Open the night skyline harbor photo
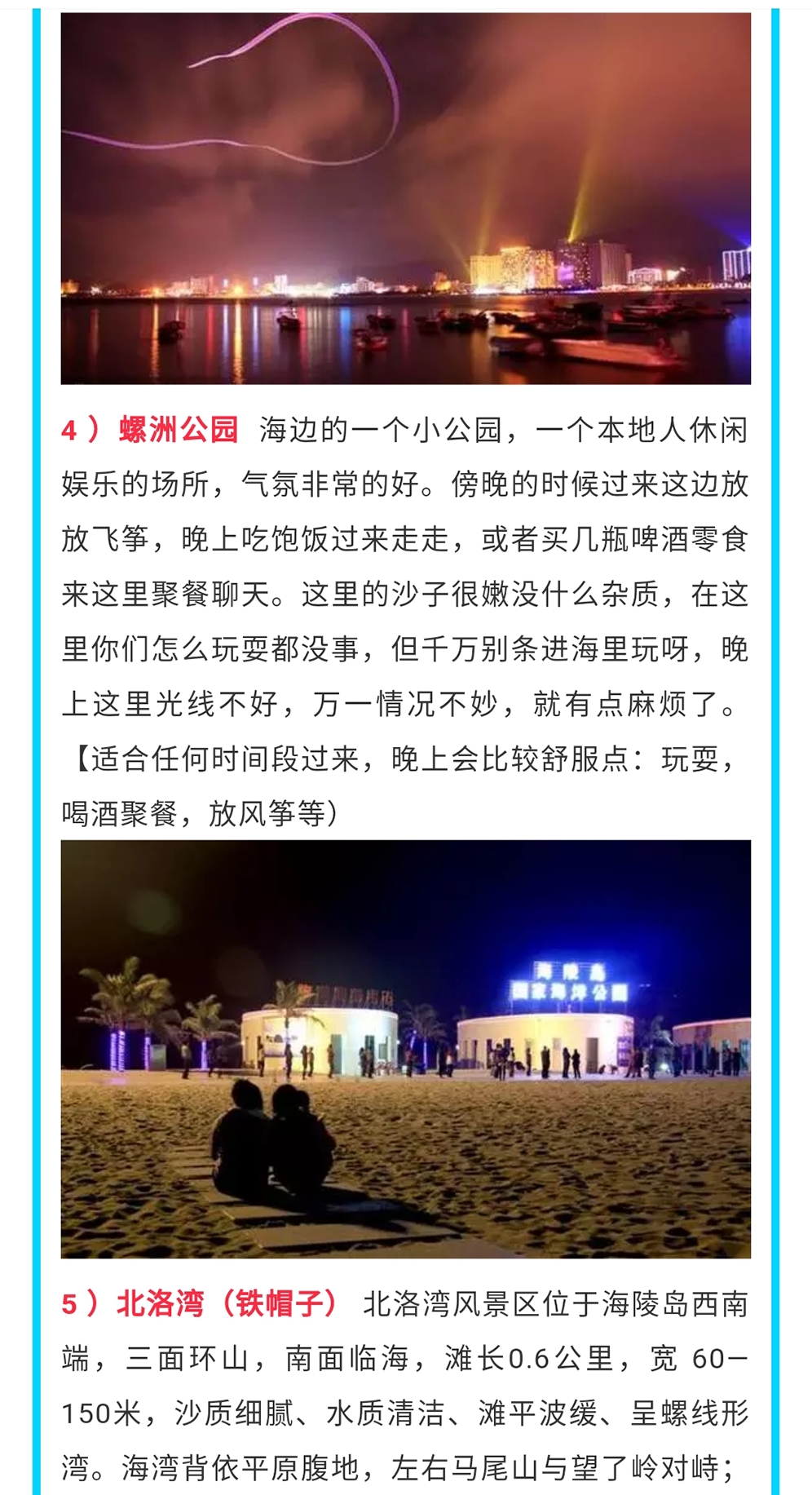812x1495 pixels. coord(405,198)
